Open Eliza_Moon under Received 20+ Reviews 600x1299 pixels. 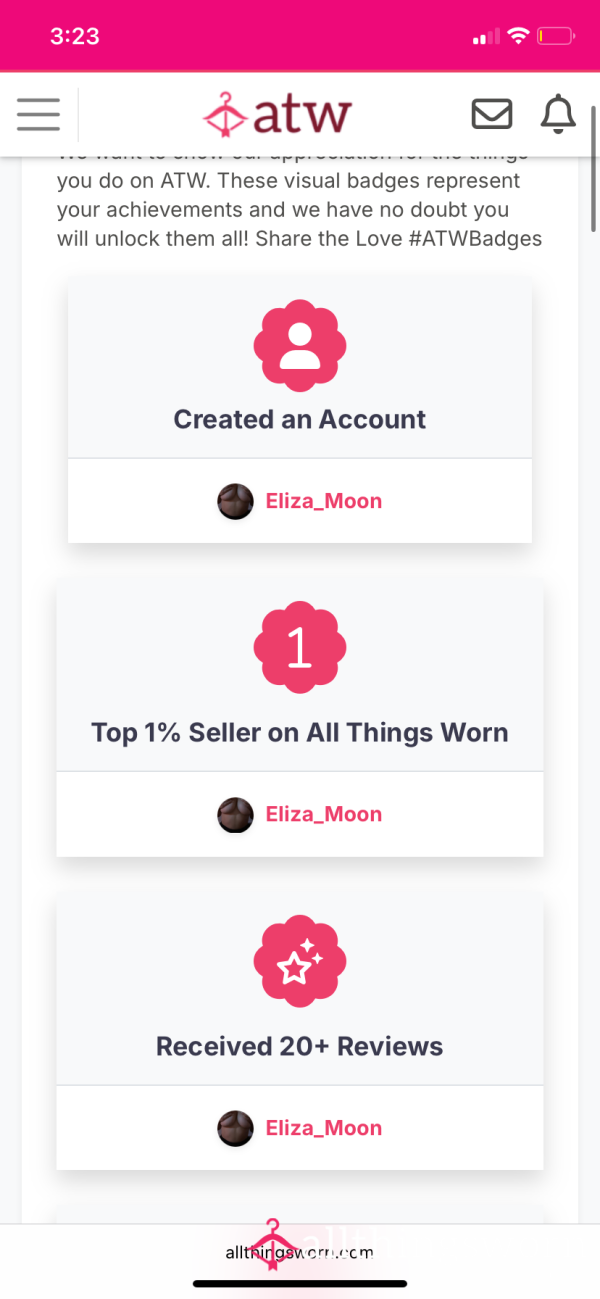click(x=323, y=1128)
